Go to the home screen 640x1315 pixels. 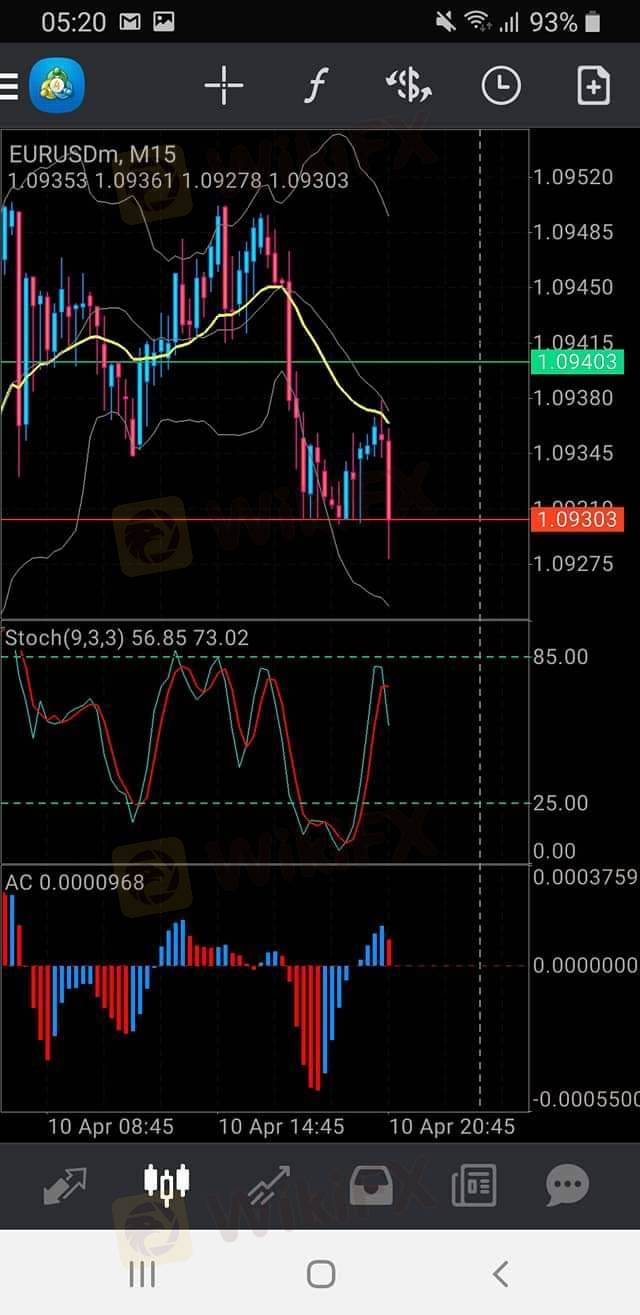320,1273
